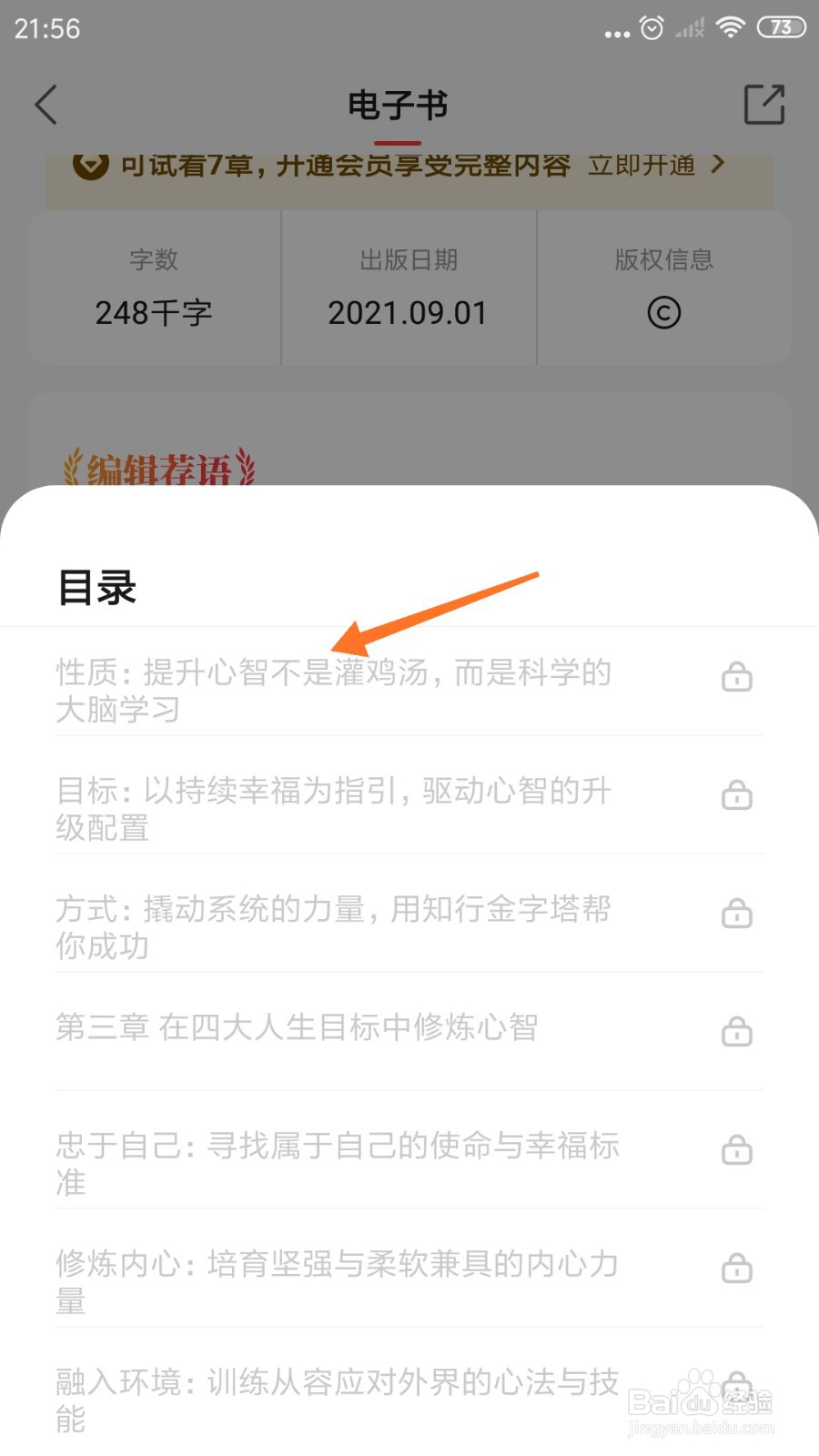
Task: Click the 出版日期 value 2021.09.01
Action: coord(409,312)
